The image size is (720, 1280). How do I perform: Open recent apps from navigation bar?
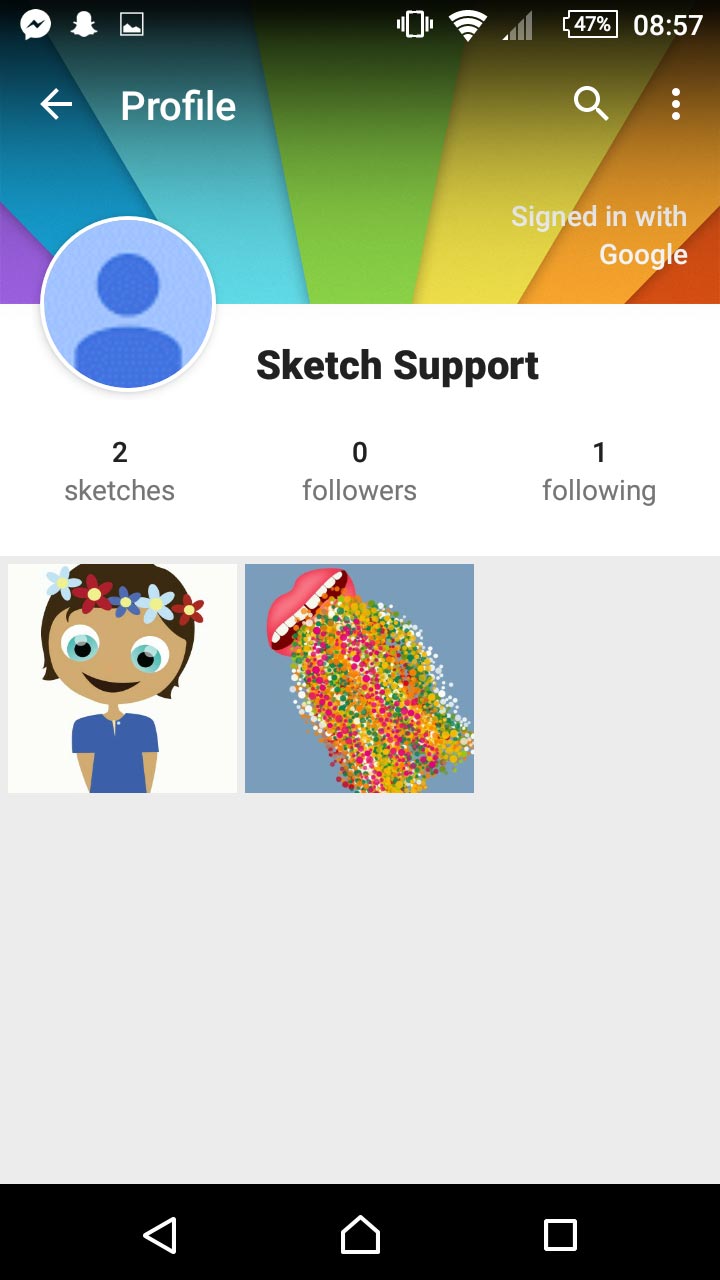(560, 1235)
